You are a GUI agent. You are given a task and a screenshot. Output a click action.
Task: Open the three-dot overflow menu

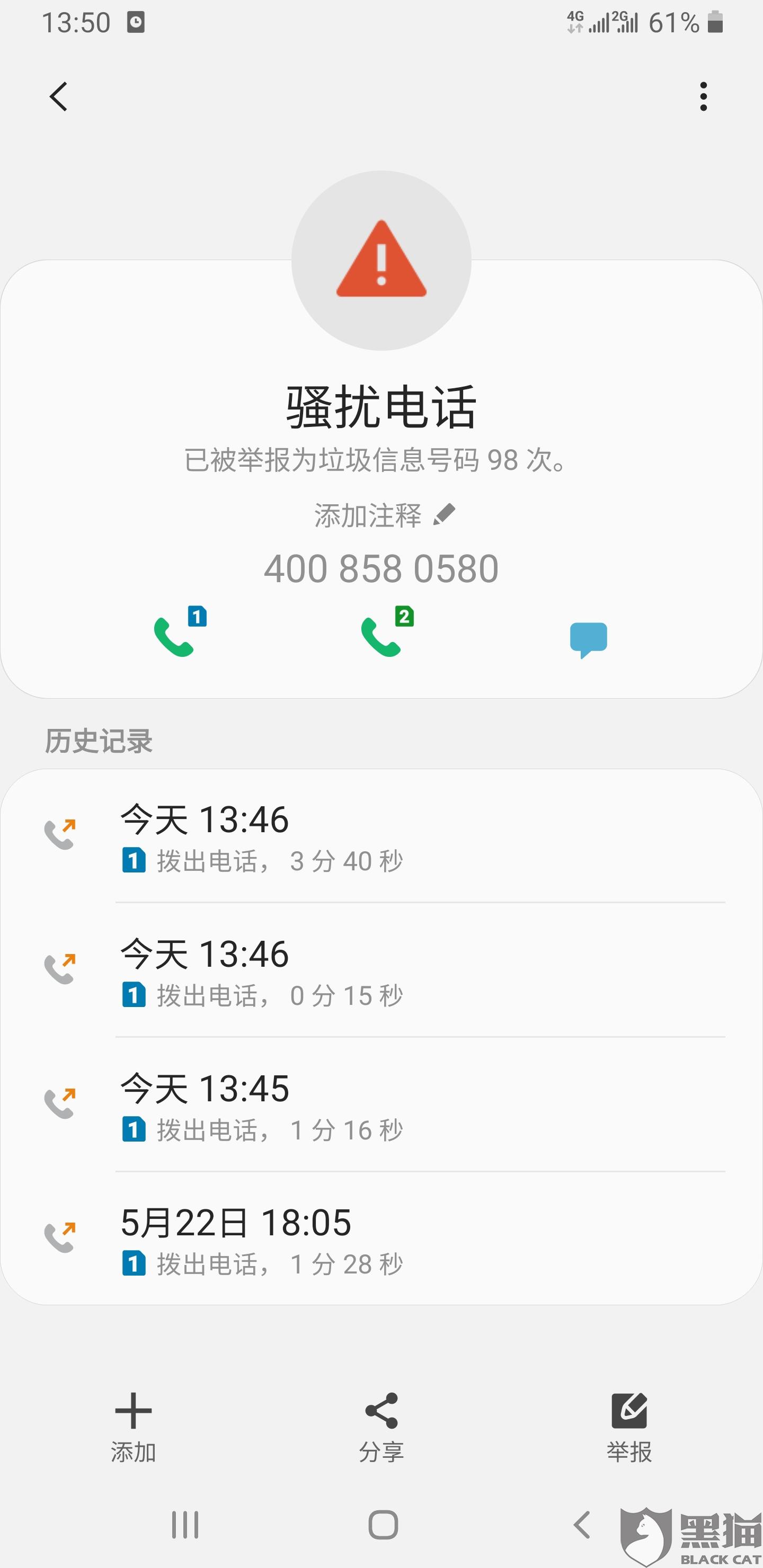pos(703,96)
